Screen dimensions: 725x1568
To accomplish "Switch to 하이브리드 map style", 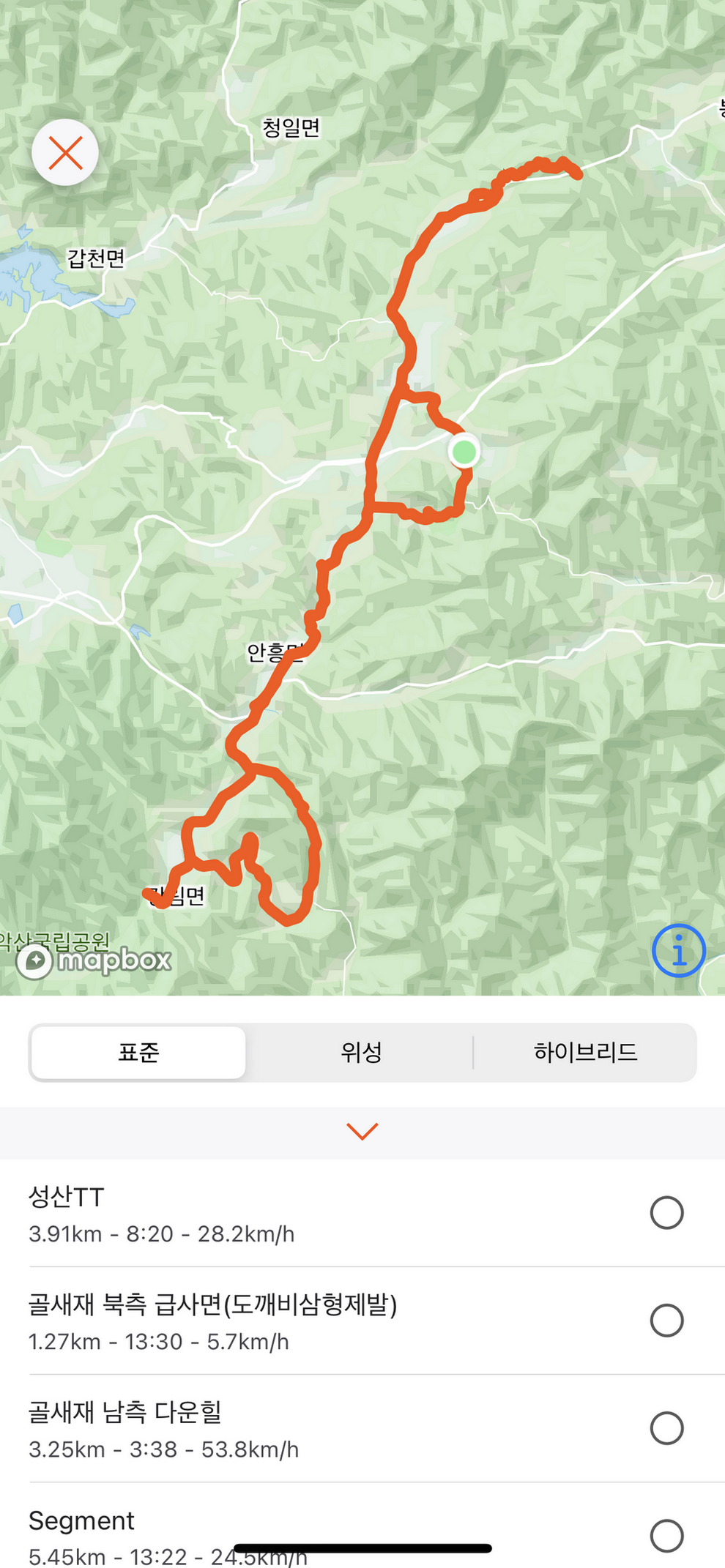I will click(585, 1052).
